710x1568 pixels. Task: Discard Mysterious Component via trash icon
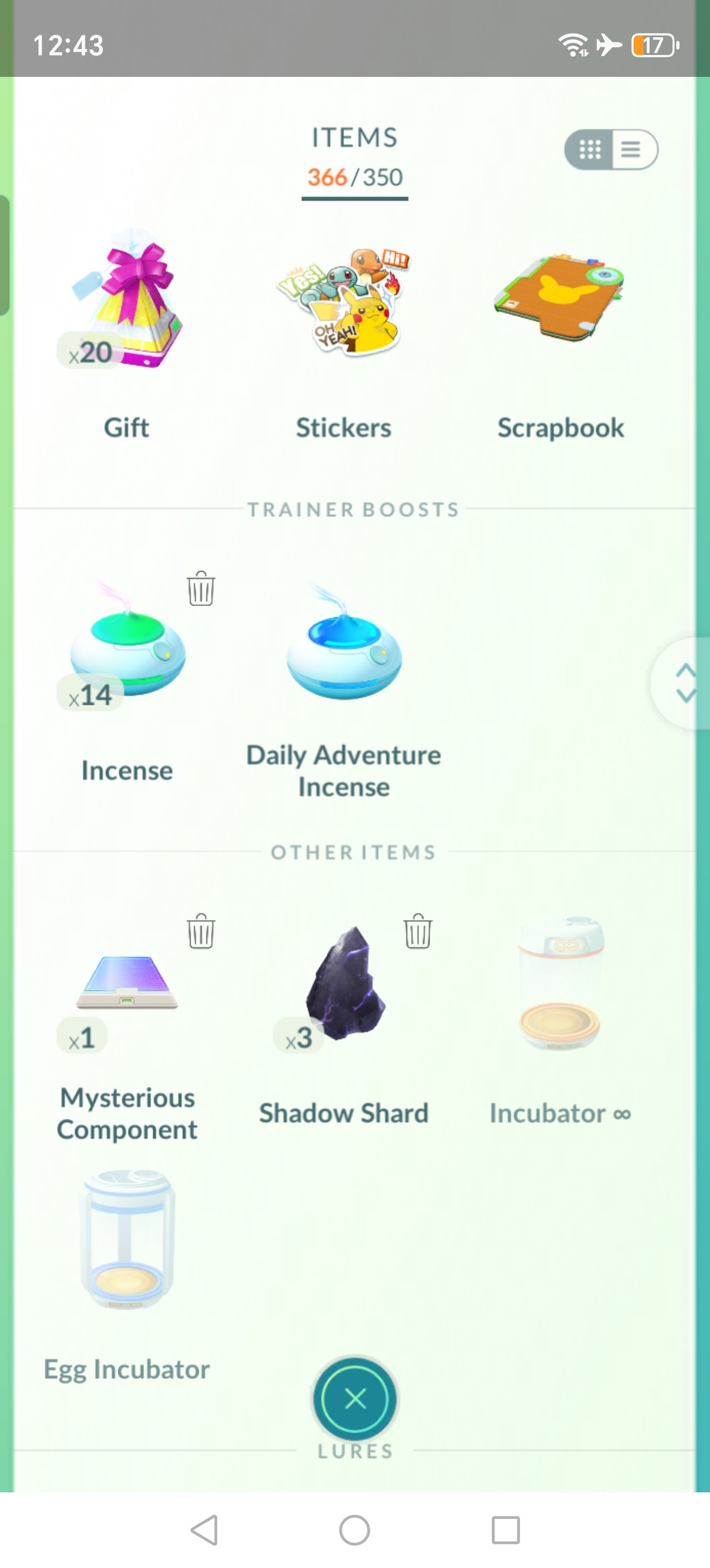click(201, 931)
